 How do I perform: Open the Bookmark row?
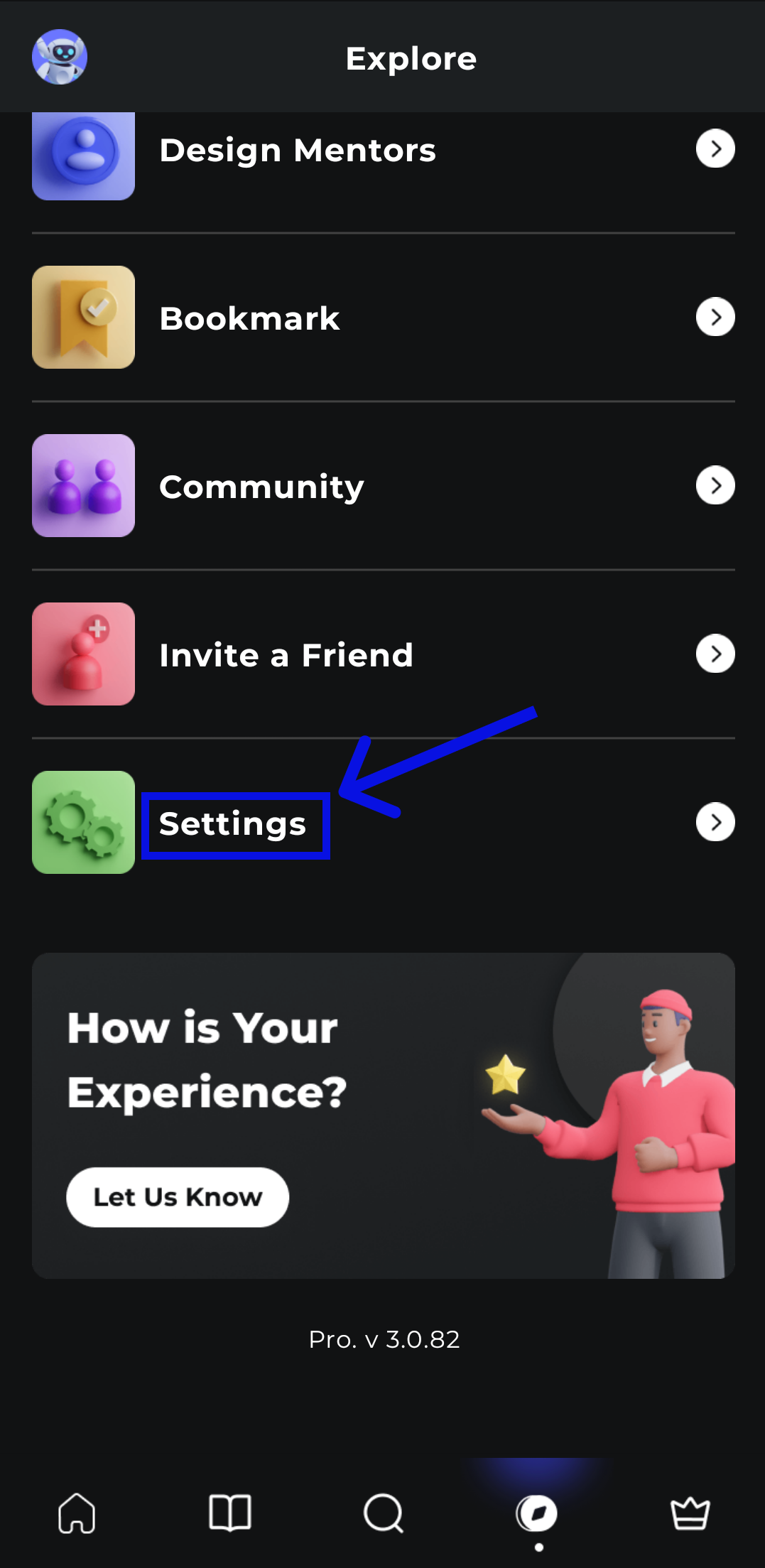(249, 318)
